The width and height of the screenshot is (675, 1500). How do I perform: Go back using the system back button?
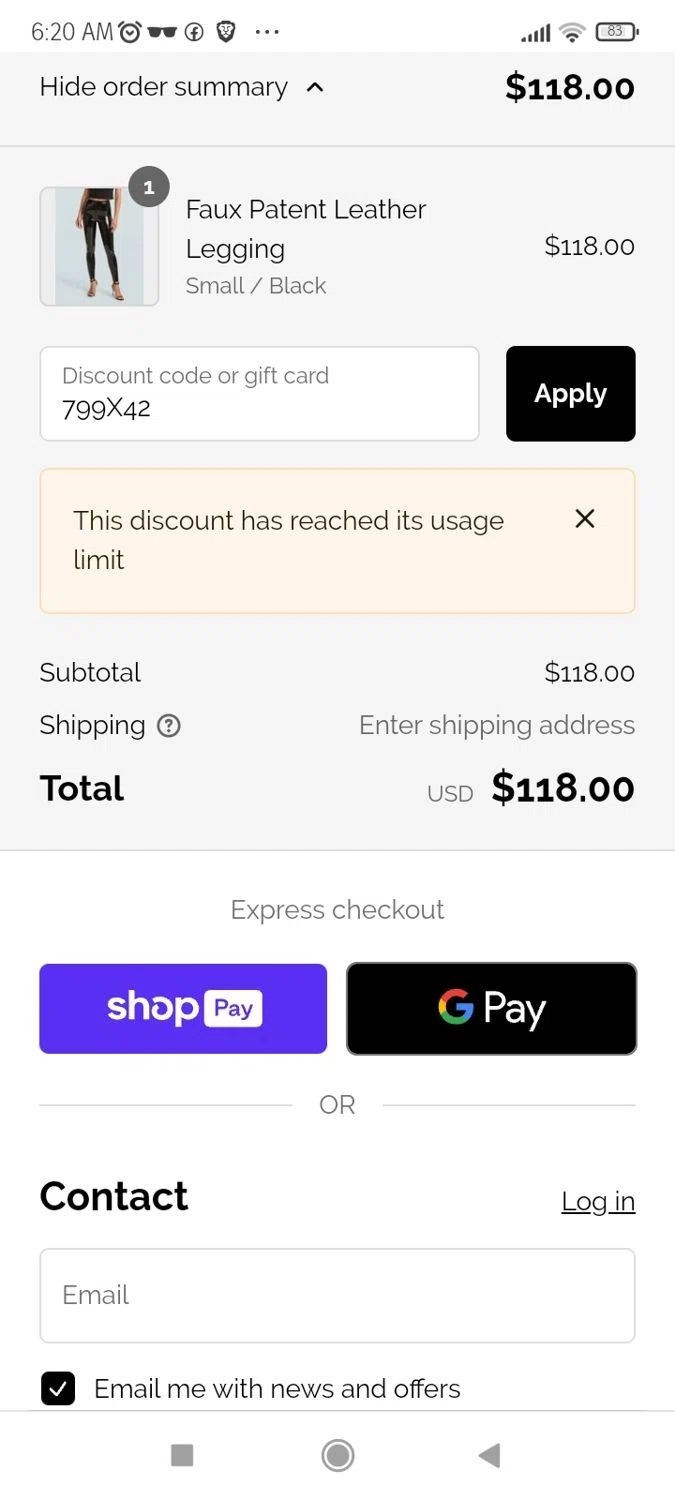[489, 1455]
